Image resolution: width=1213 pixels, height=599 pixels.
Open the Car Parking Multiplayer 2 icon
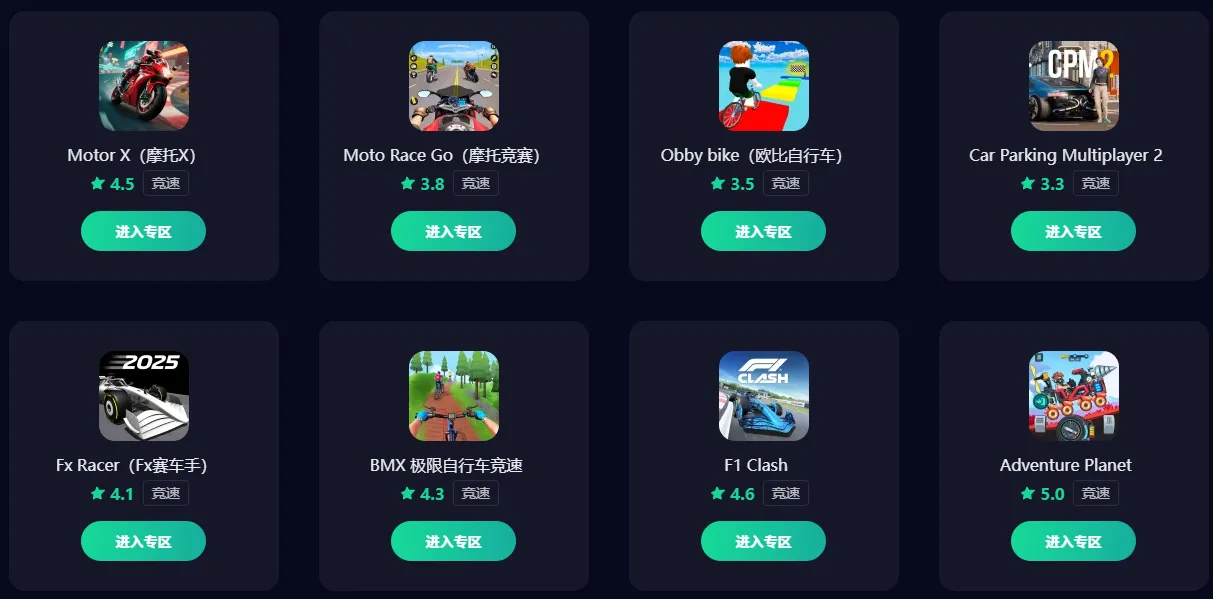[1073, 86]
